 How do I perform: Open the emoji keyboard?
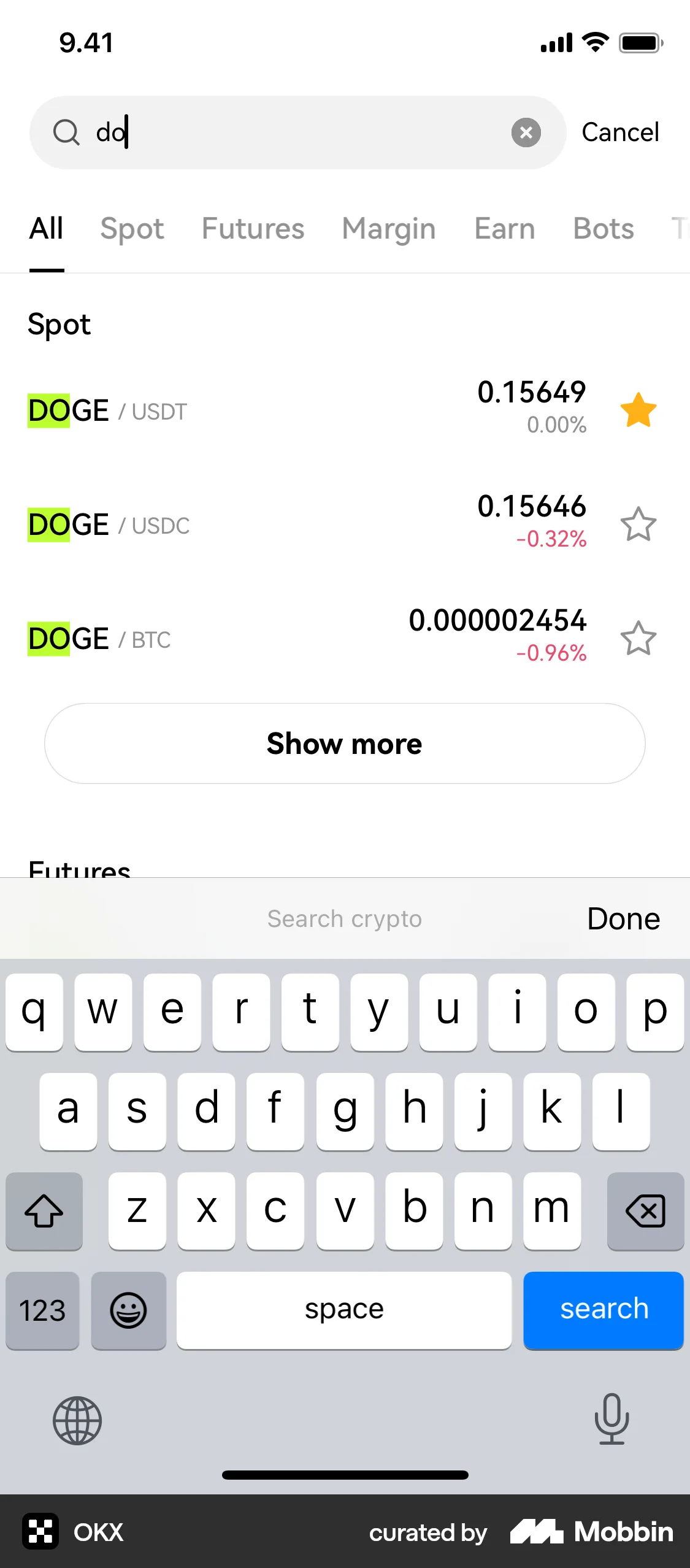[x=129, y=1311]
